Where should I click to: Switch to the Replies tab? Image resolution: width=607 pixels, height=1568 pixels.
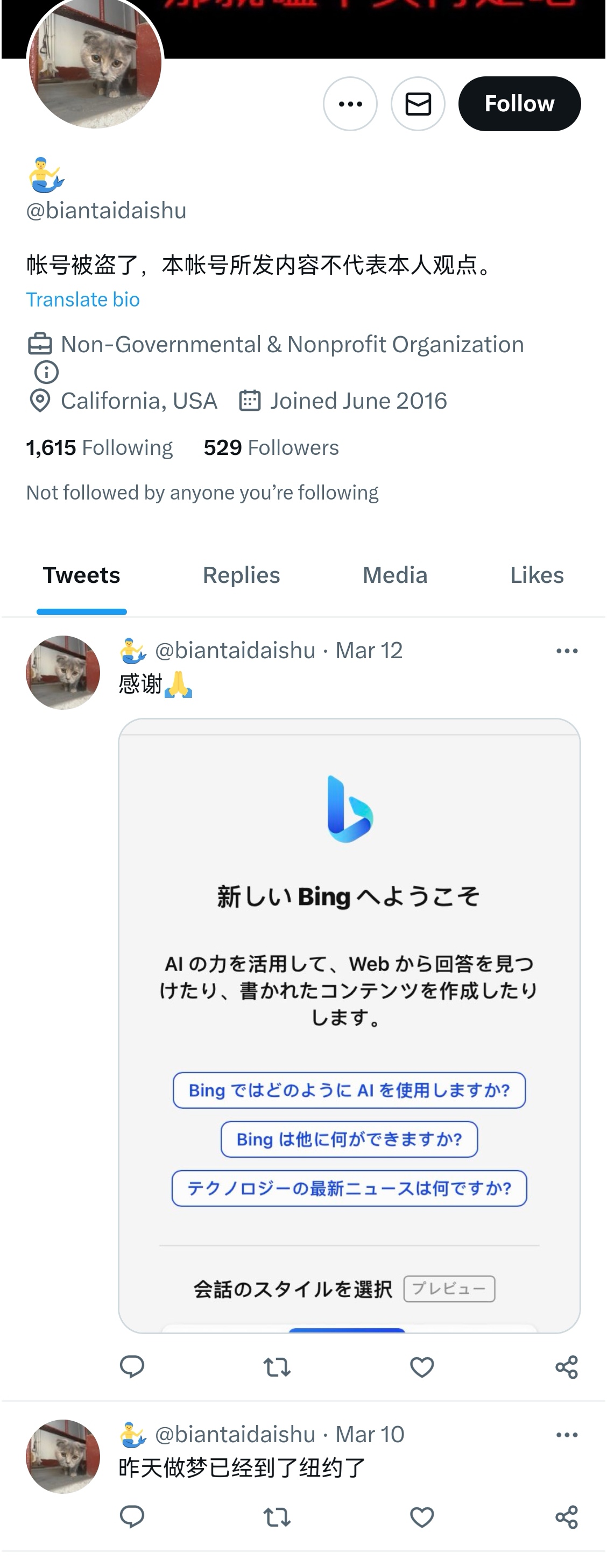241,575
